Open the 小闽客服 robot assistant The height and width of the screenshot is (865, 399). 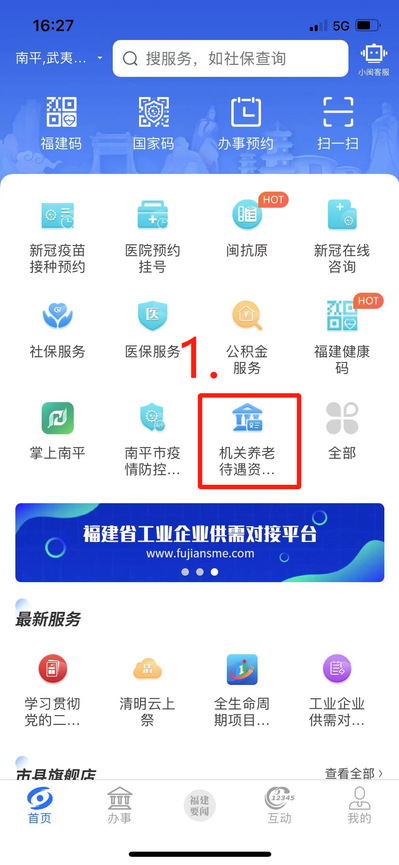coord(374,60)
